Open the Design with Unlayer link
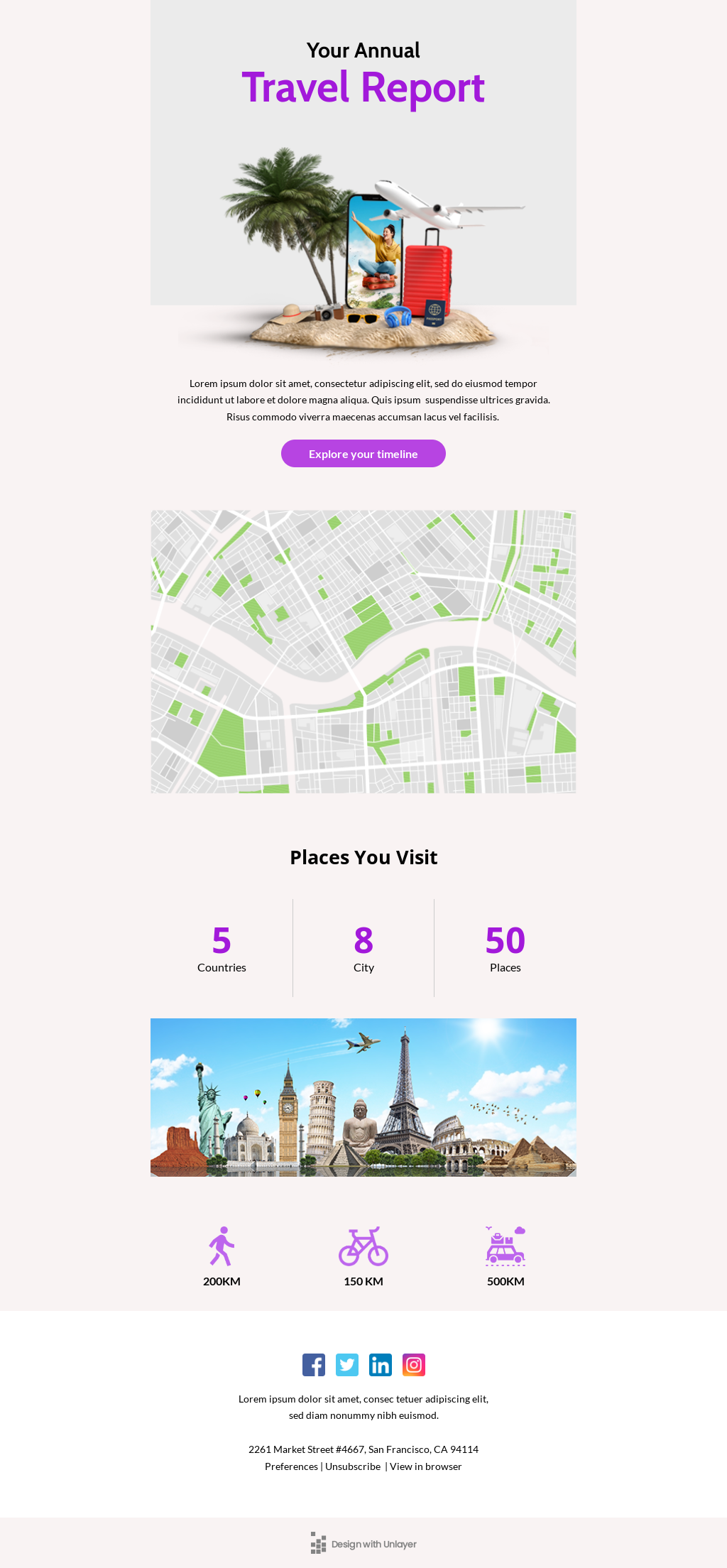The width and height of the screenshot is (727, 1568). coord(363,1544)
